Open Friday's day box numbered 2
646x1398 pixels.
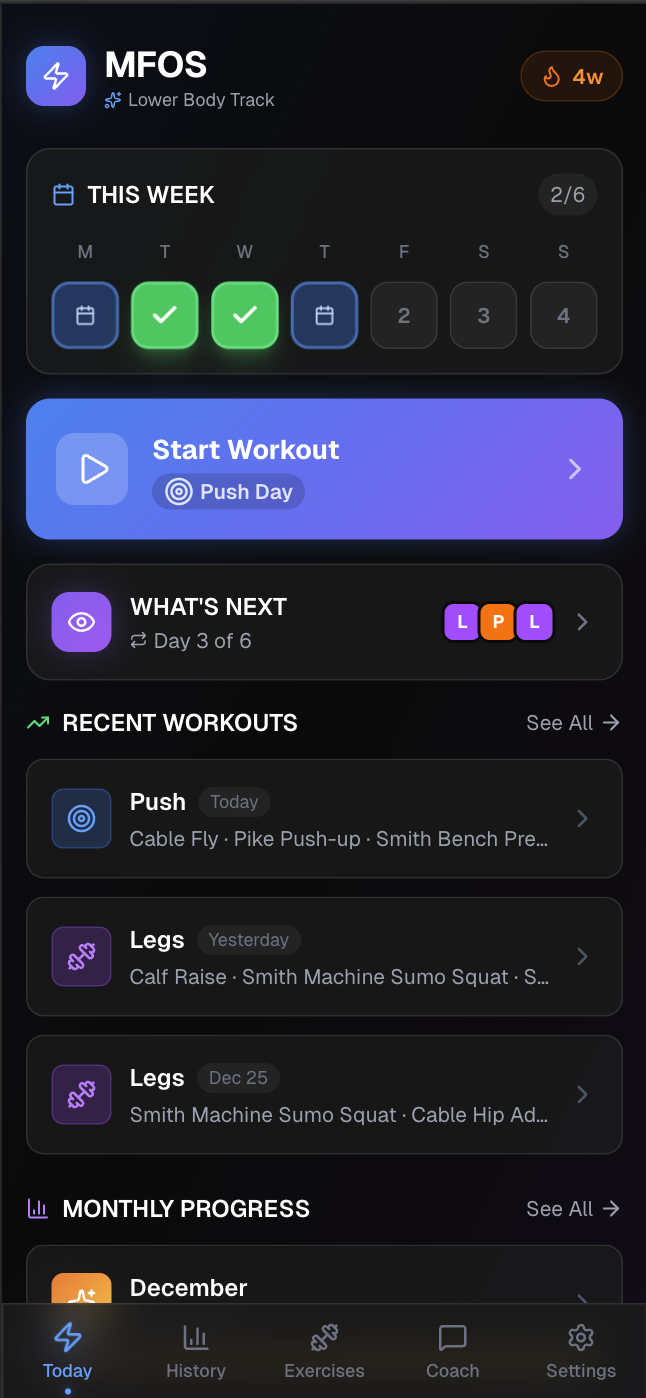(x=404, y=316)
